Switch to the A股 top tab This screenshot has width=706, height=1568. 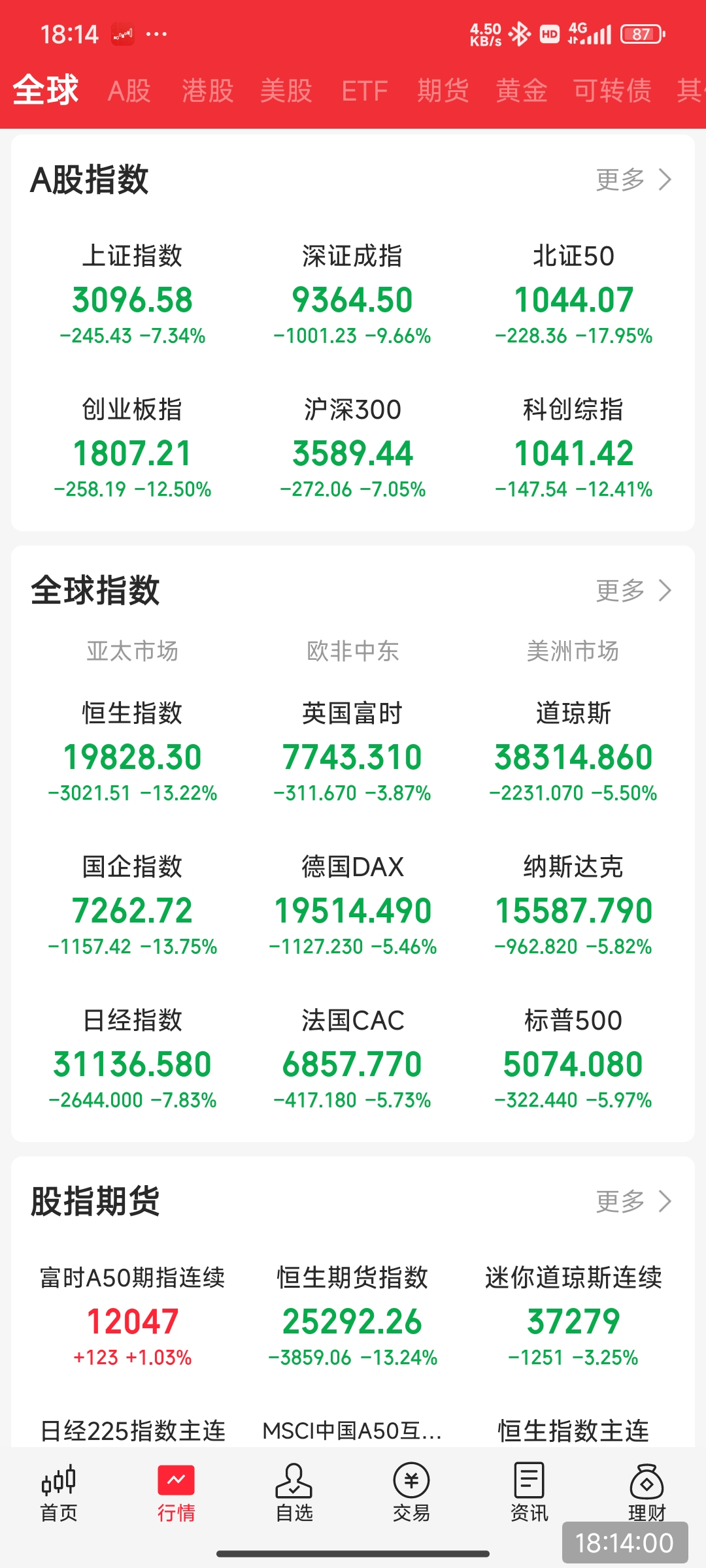pos(129,91)
